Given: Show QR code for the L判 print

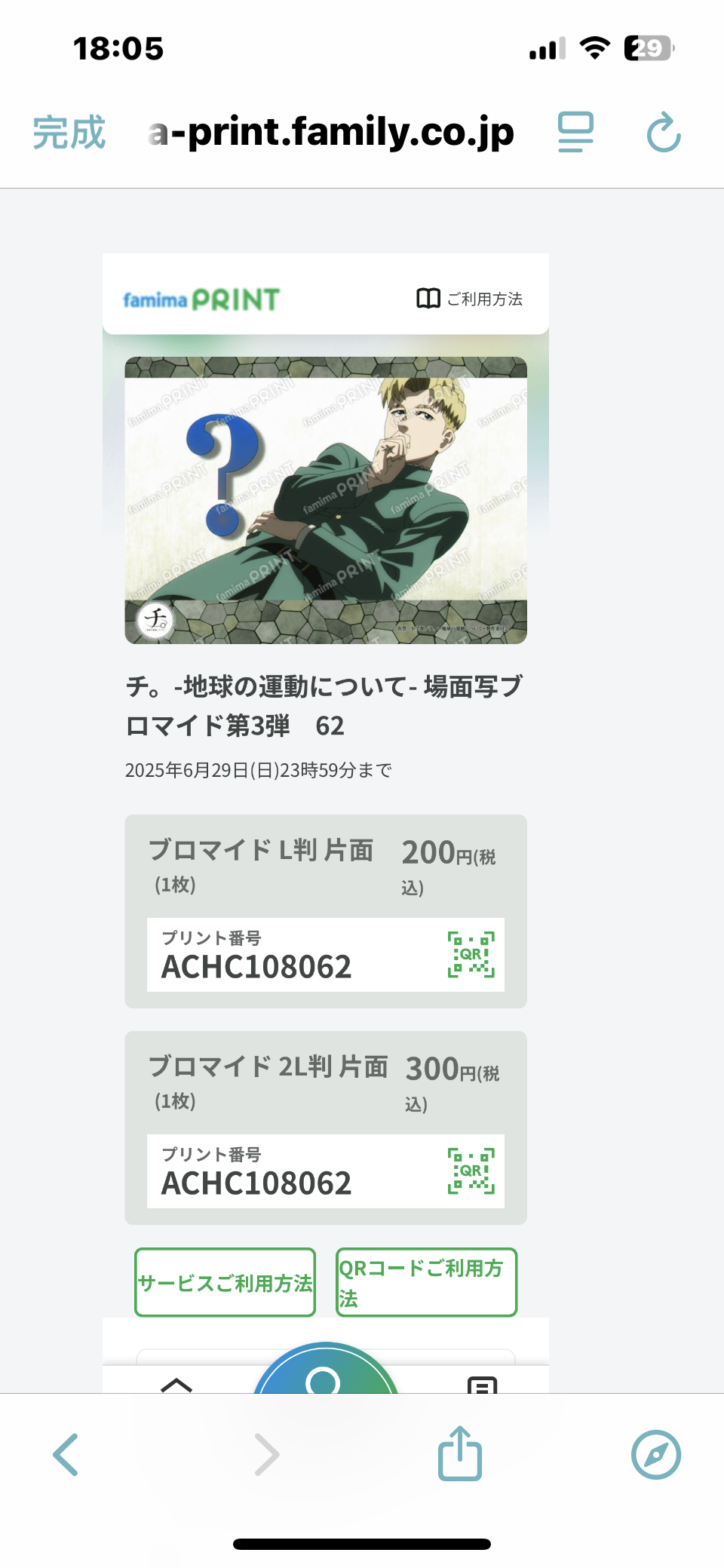Looking at the screenshot, I should [471, 954].
